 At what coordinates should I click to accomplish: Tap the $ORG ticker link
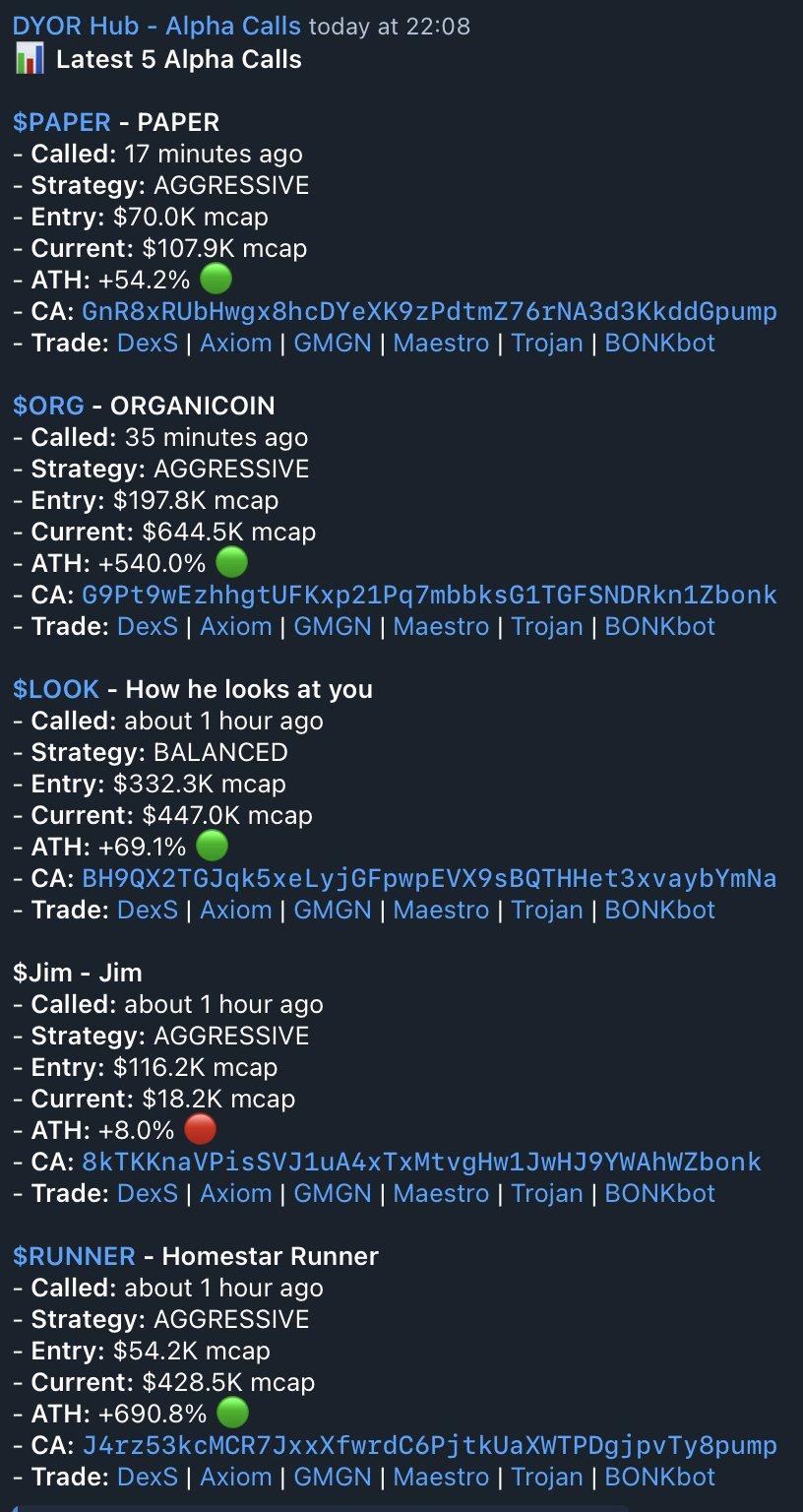pos(48,406)
